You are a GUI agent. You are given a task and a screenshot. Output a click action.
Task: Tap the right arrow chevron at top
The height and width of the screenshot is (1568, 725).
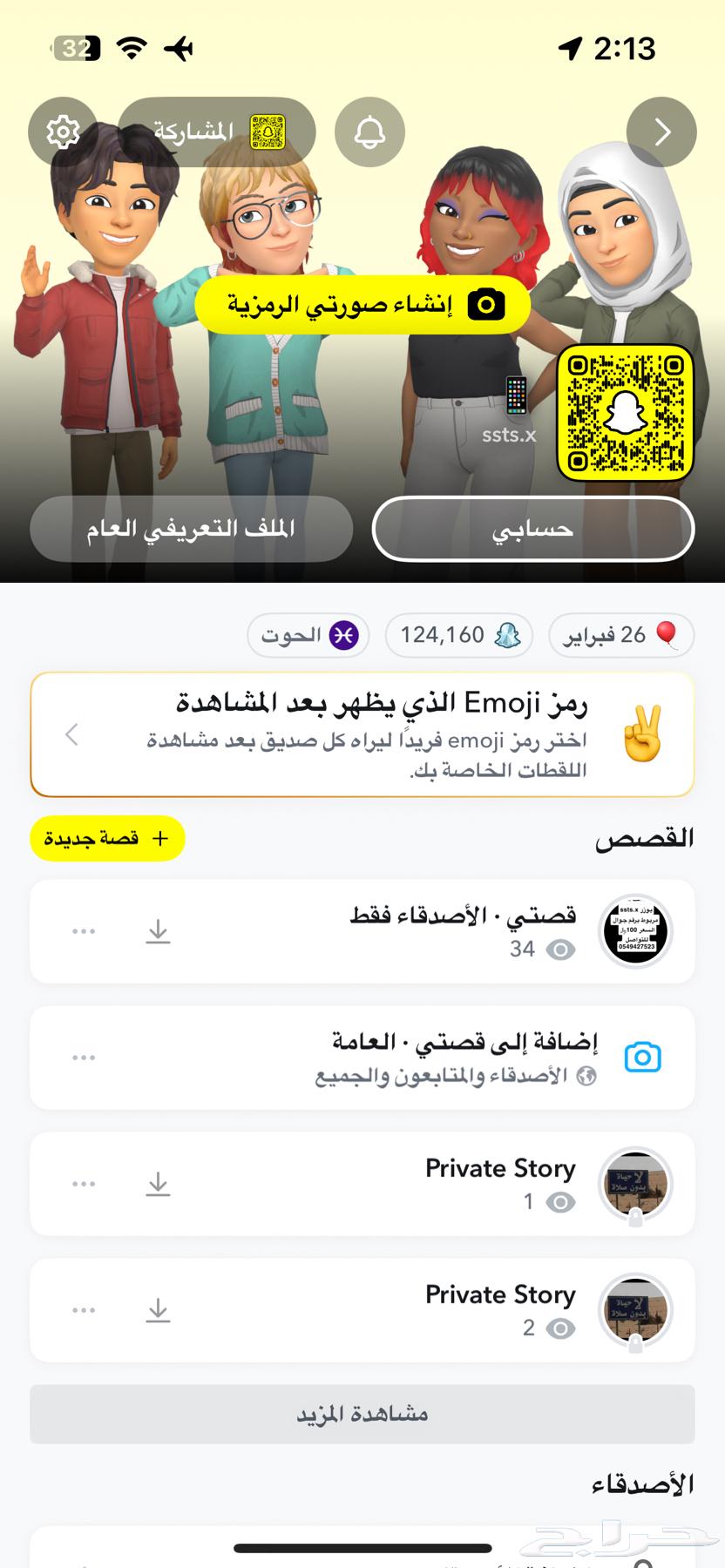(x=661, y=132)
